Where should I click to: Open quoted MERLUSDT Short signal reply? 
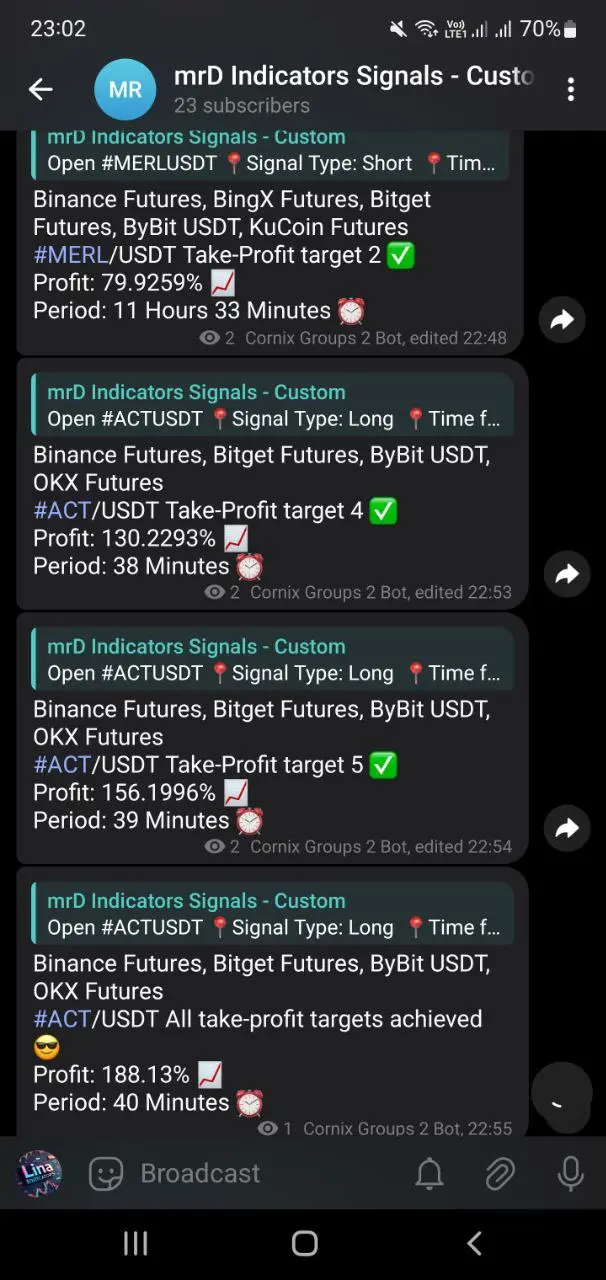pos(270,151)
